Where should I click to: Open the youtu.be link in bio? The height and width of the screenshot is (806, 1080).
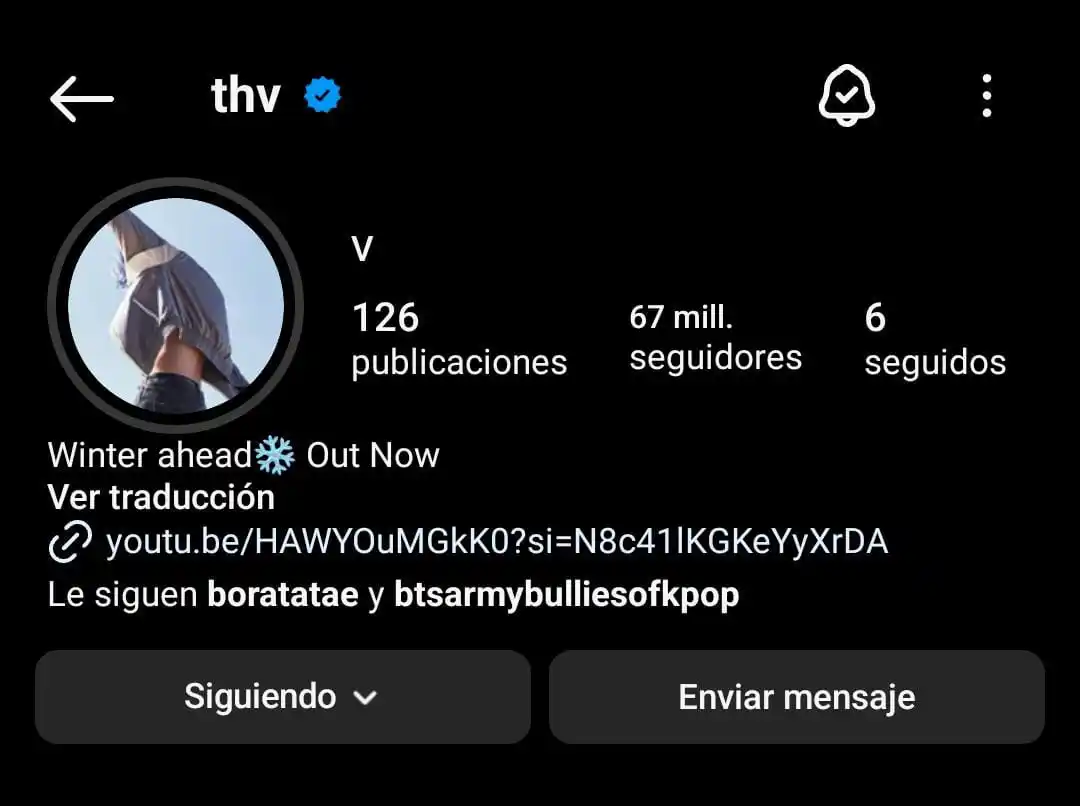496,541
